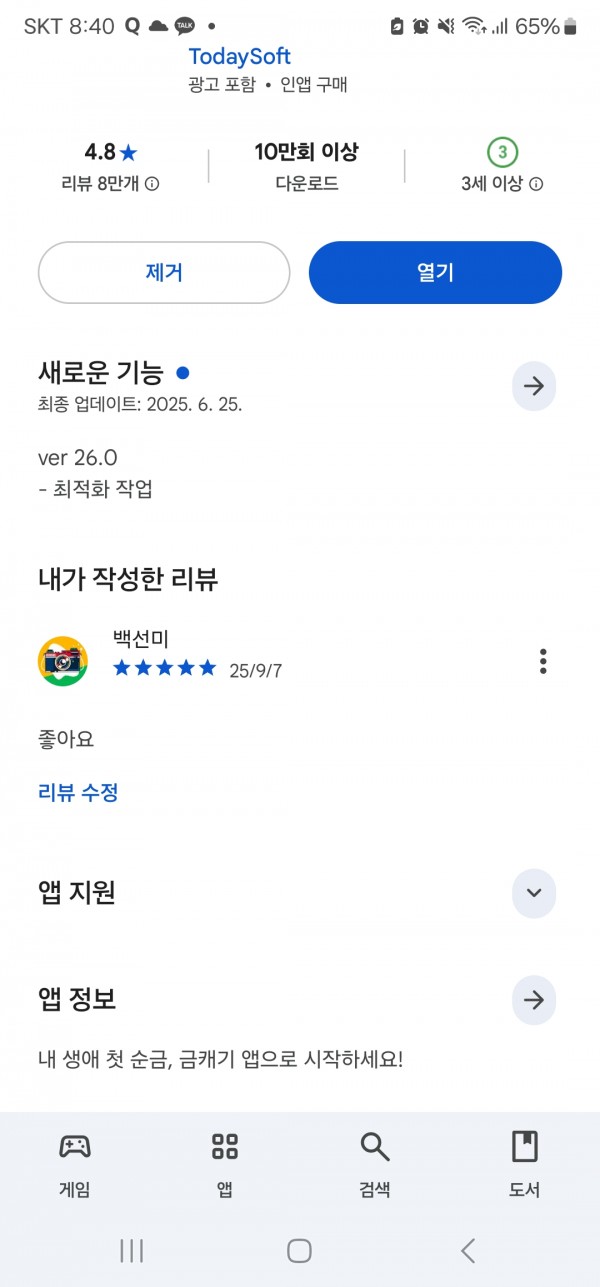Screen dimensions: 600x1287
Task: Open the 앱 정보 arrow
Action: 534,999
